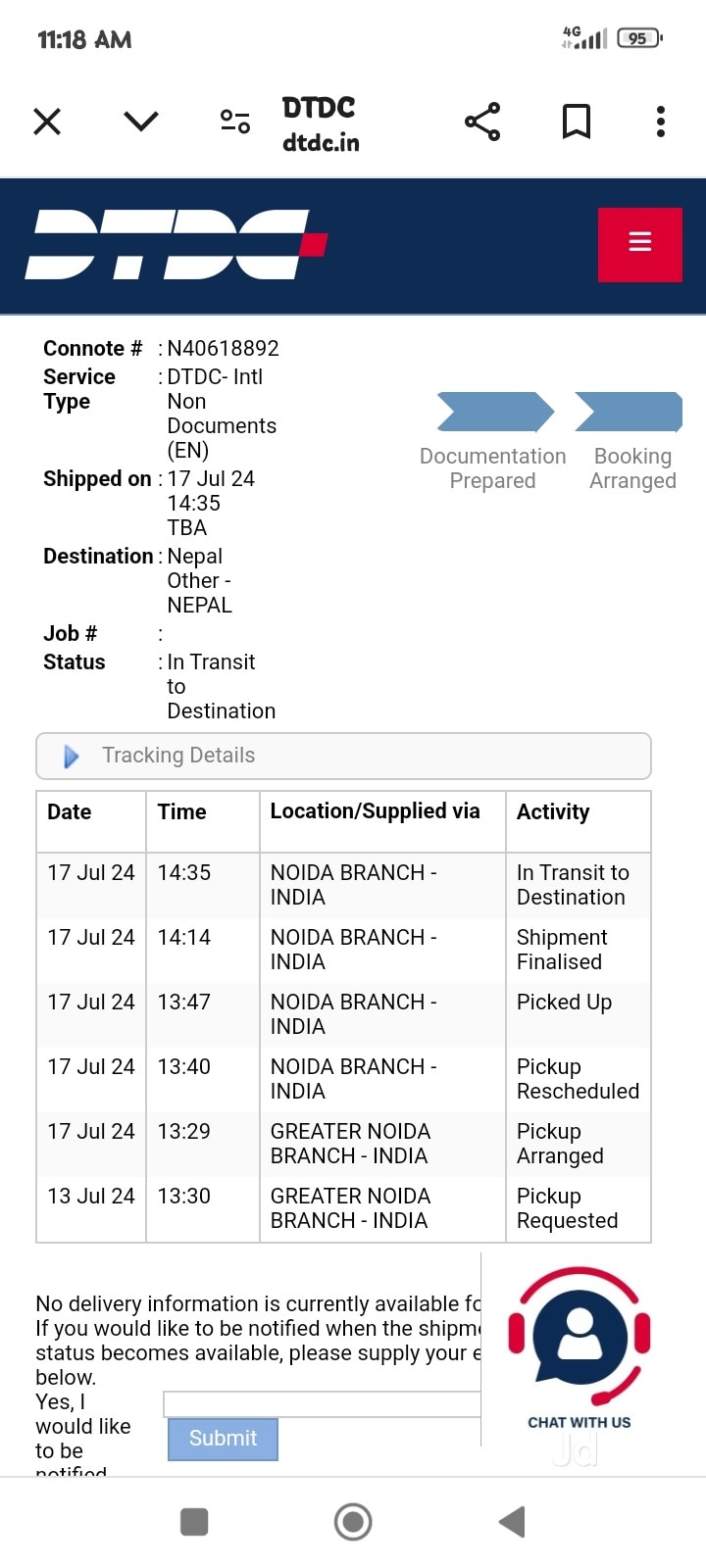
Task: Bookmark this dtdc.in page
Action: [x=577, y=122]
